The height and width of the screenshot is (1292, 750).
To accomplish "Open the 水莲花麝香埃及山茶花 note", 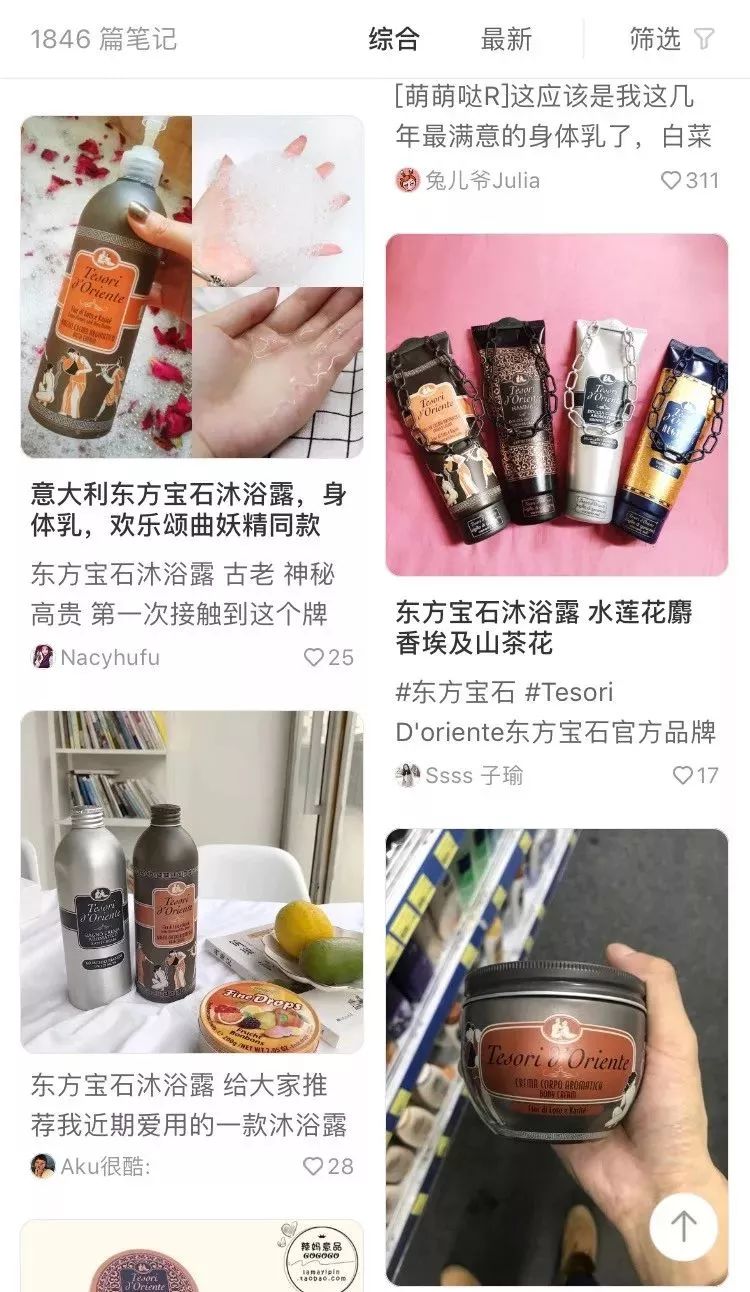I will click(x=556, y=405).
